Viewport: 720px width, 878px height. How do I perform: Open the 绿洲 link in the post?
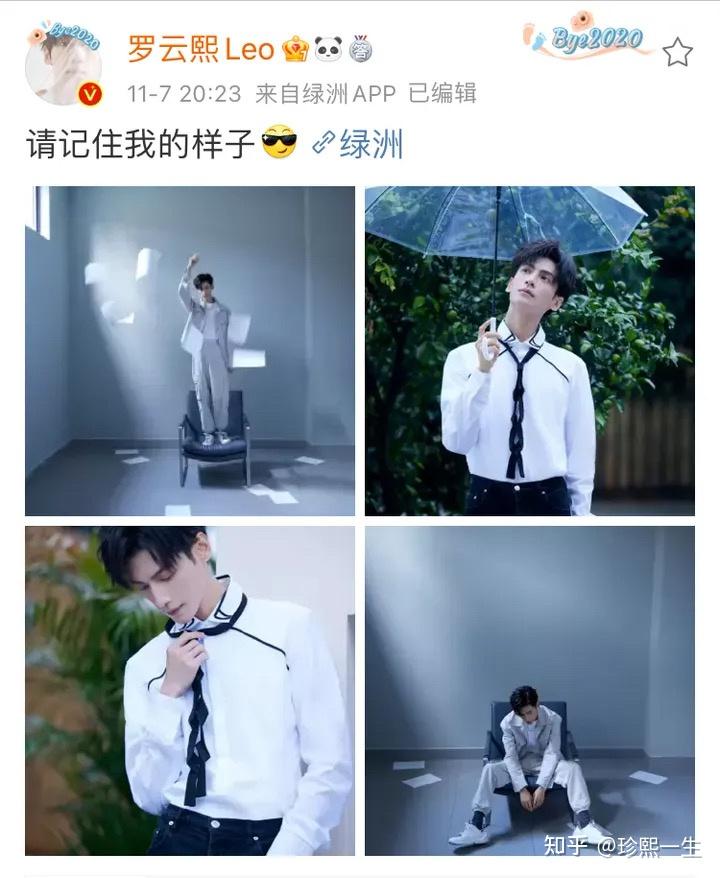358,145
